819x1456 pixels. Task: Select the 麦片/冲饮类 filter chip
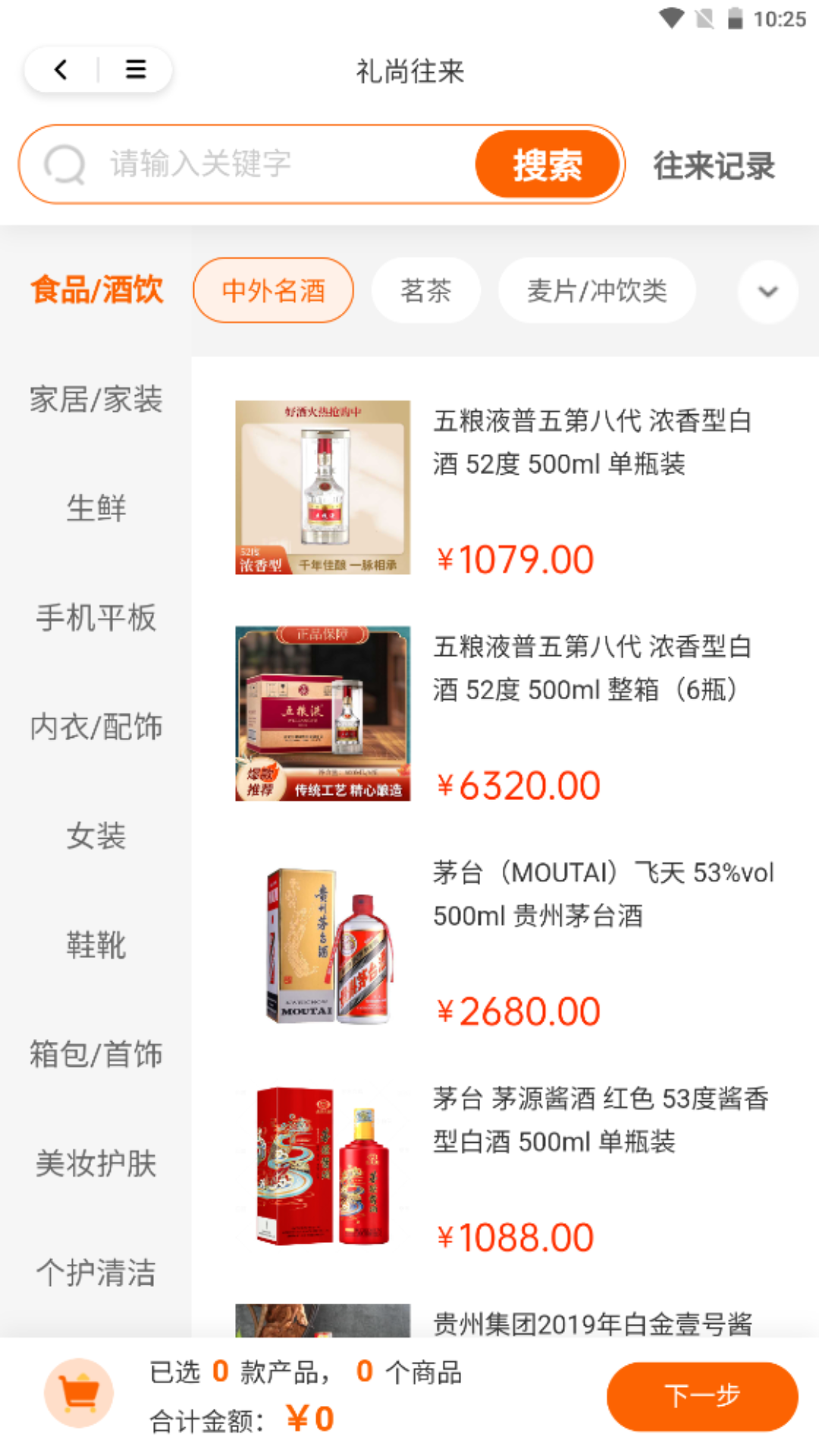tap(597, 290)
